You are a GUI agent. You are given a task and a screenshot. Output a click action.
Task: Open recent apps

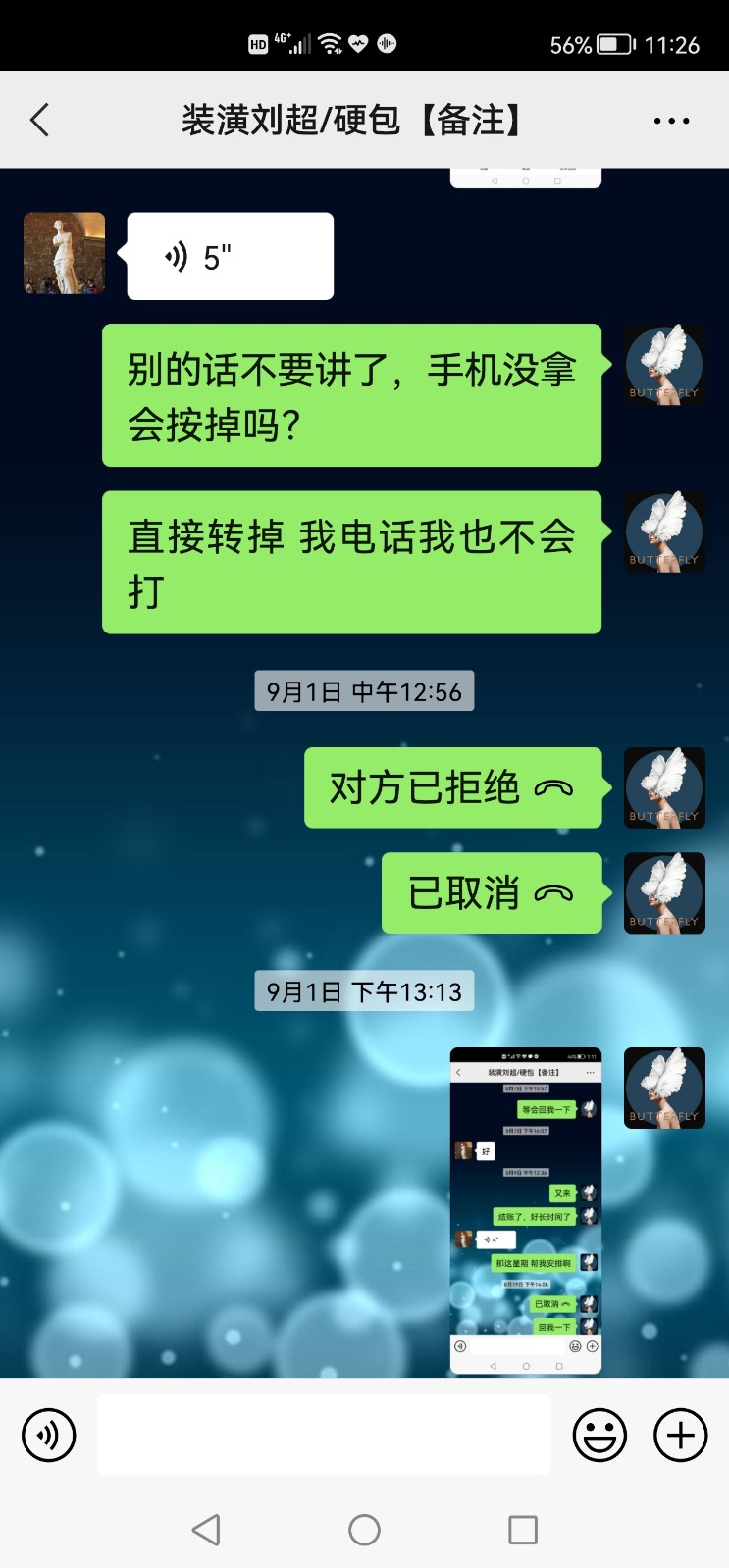(522, 1530)
